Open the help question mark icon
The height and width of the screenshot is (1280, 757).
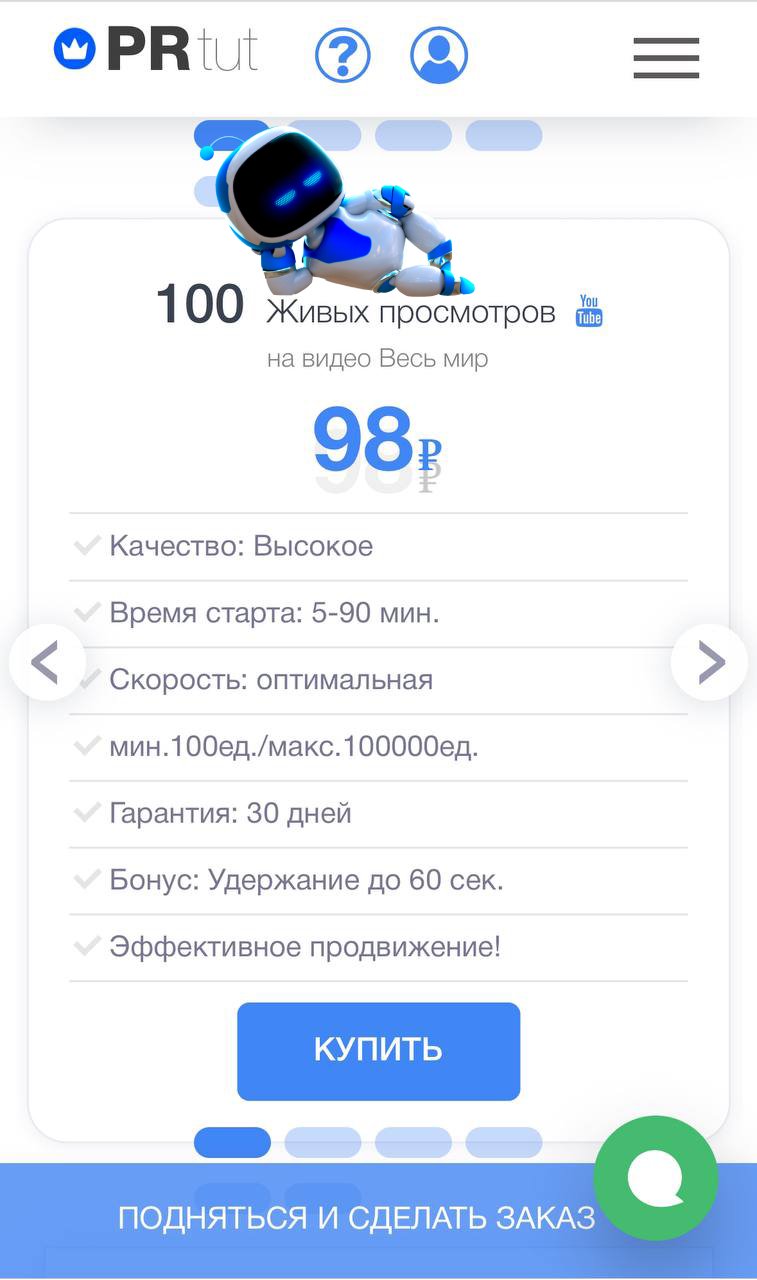coord(343,55)
